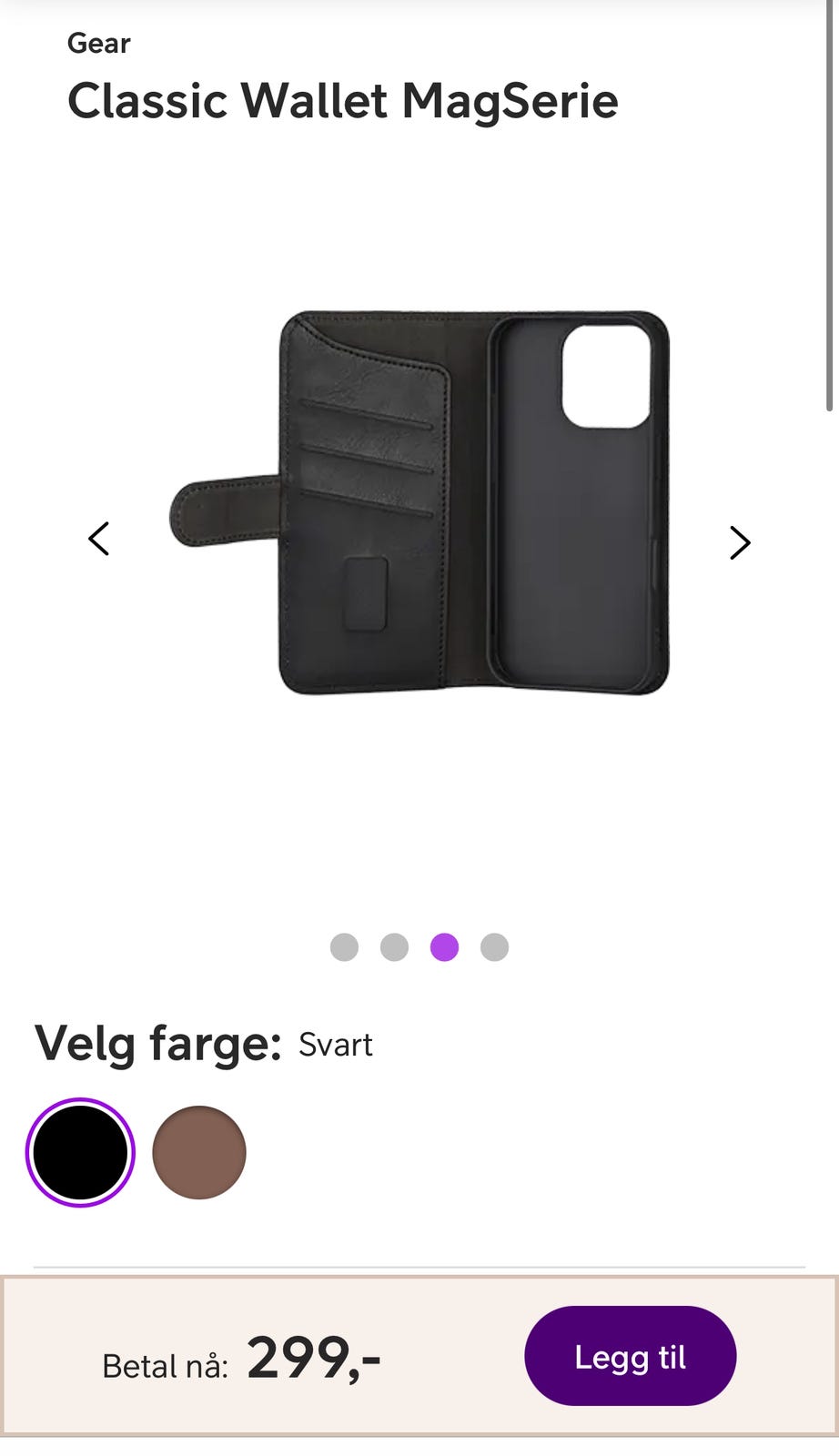Choose the brown color swatch
The image size is (839, 1456).
click(199, 1152)
